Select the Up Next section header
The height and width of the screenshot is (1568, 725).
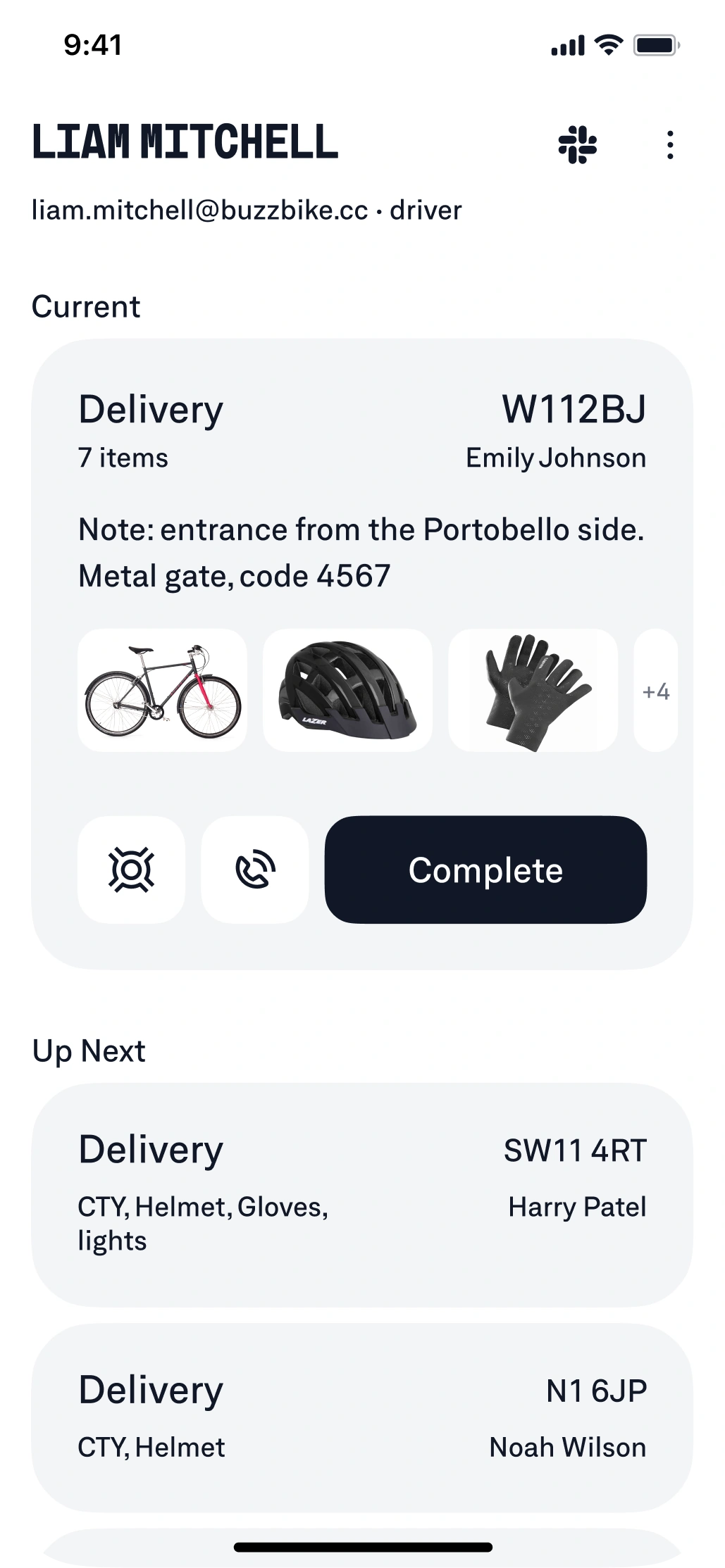[89, 1051]
